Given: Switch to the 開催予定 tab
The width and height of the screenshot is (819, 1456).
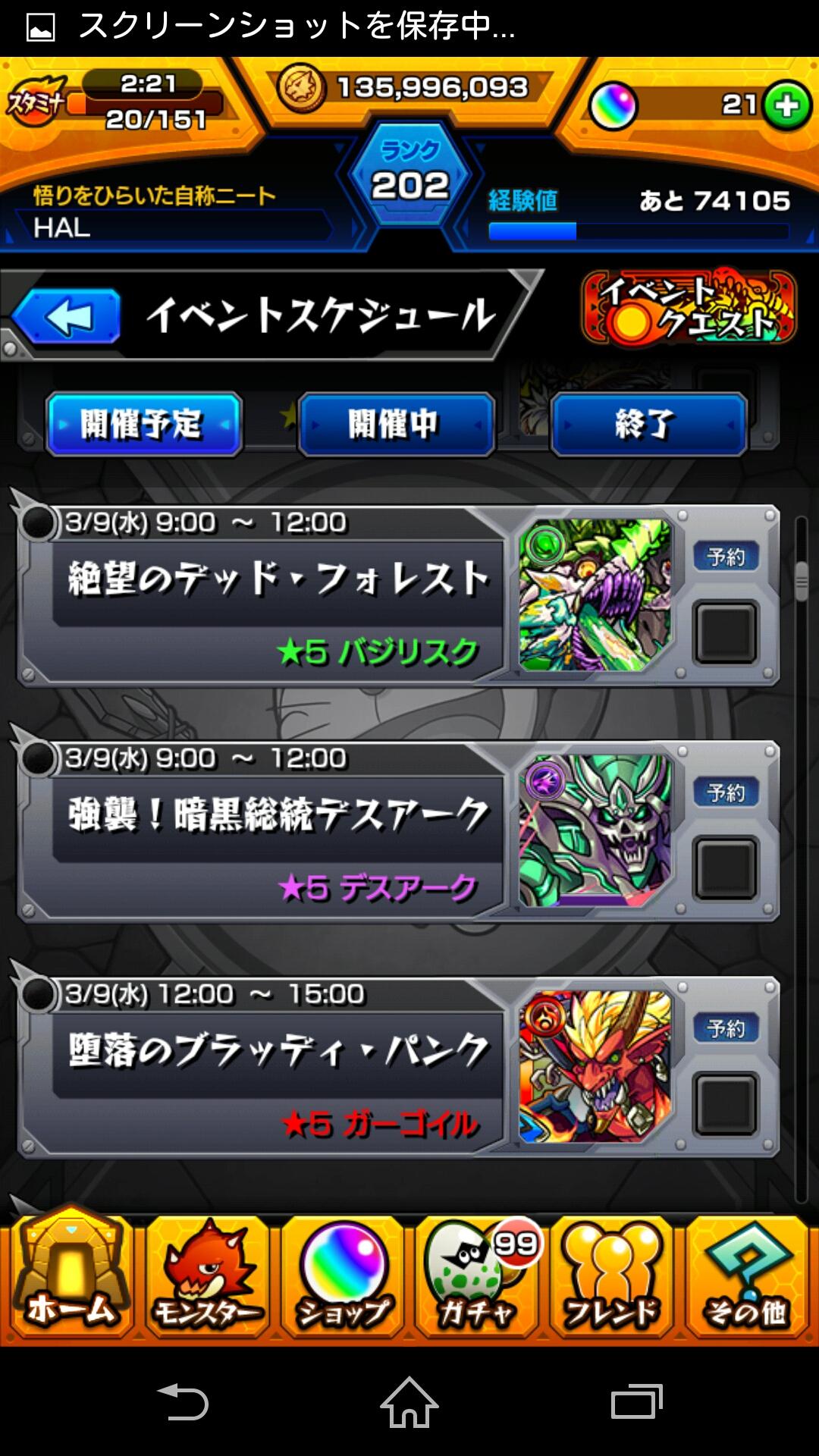Looking at the screenshot, I should (143, 424).
